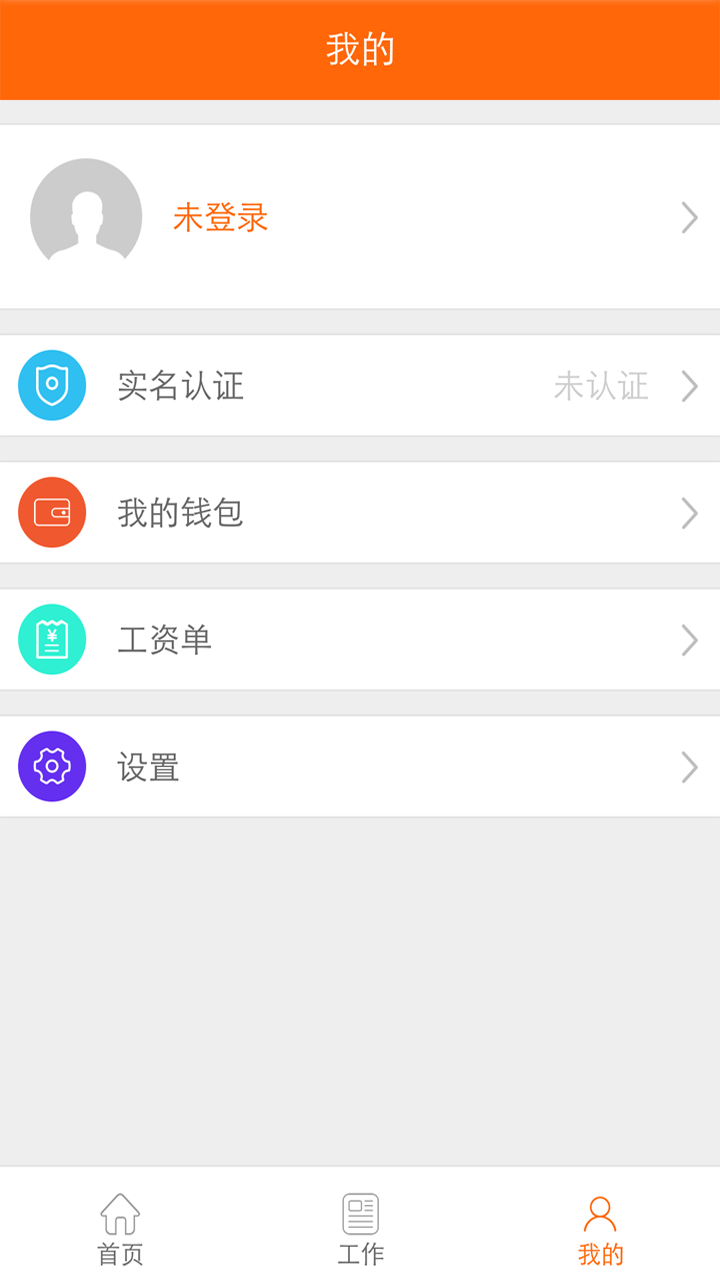The image size is (720, 1280).
Task: View the 工资单 payslip
Action: 360,639
